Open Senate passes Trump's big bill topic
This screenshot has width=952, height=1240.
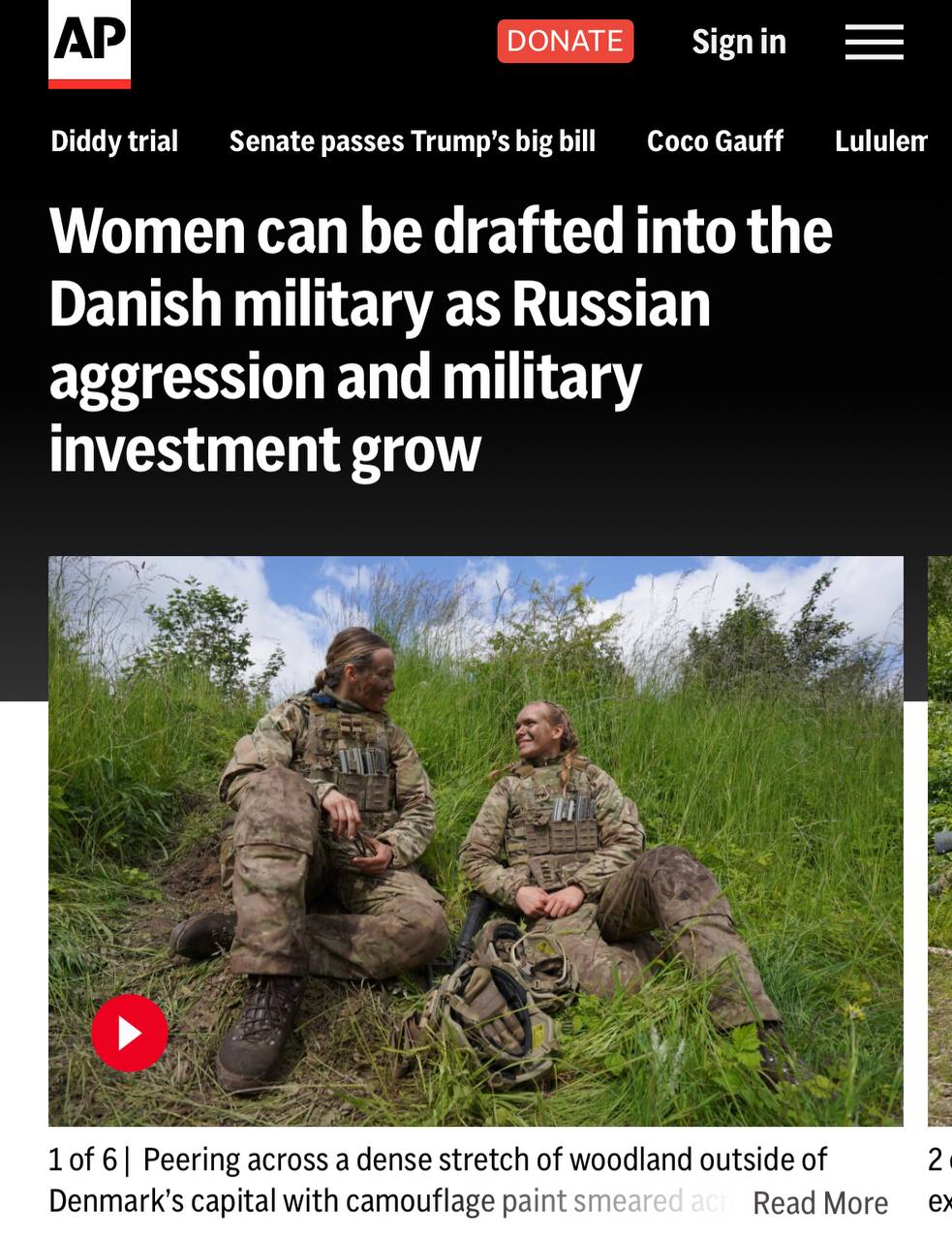coord(413,141)
